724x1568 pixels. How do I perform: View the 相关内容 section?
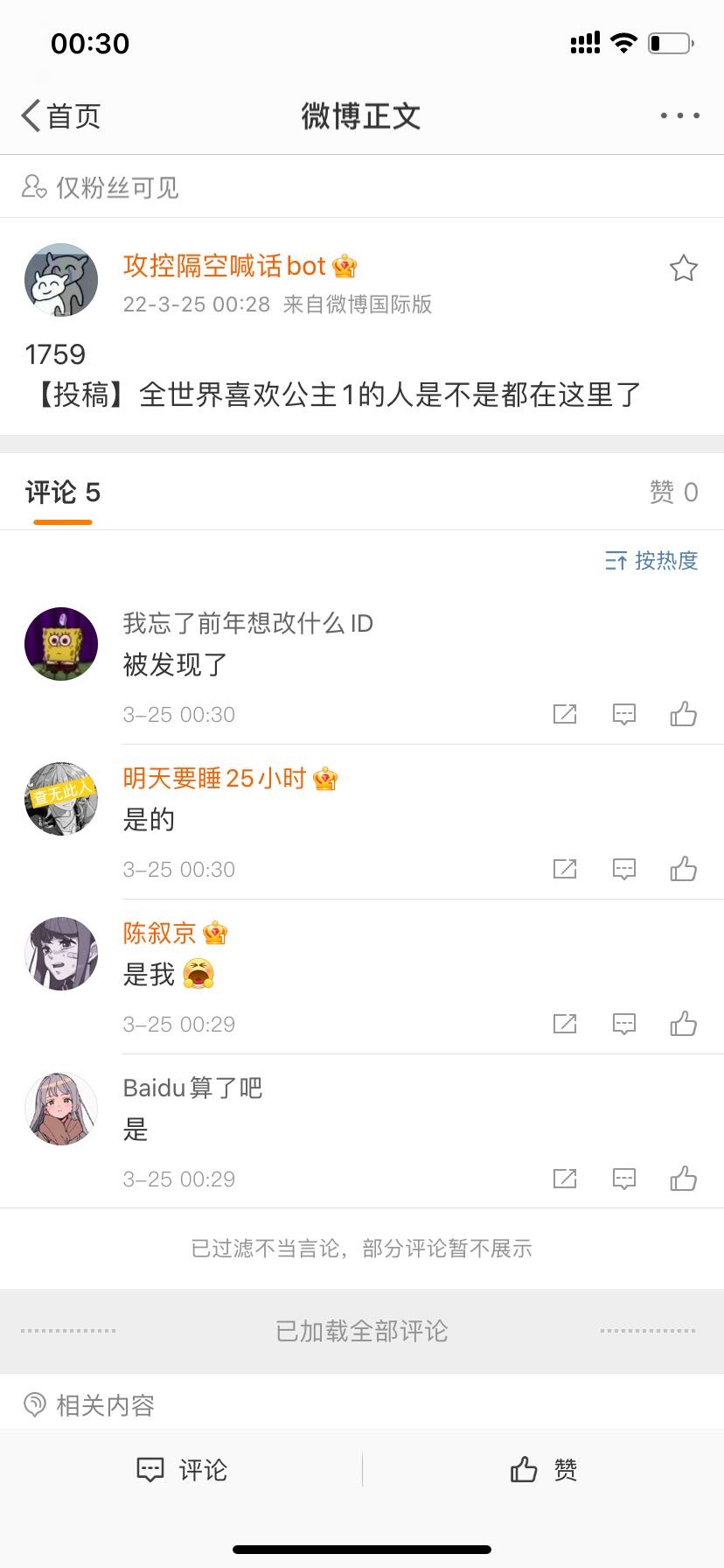105,1405
